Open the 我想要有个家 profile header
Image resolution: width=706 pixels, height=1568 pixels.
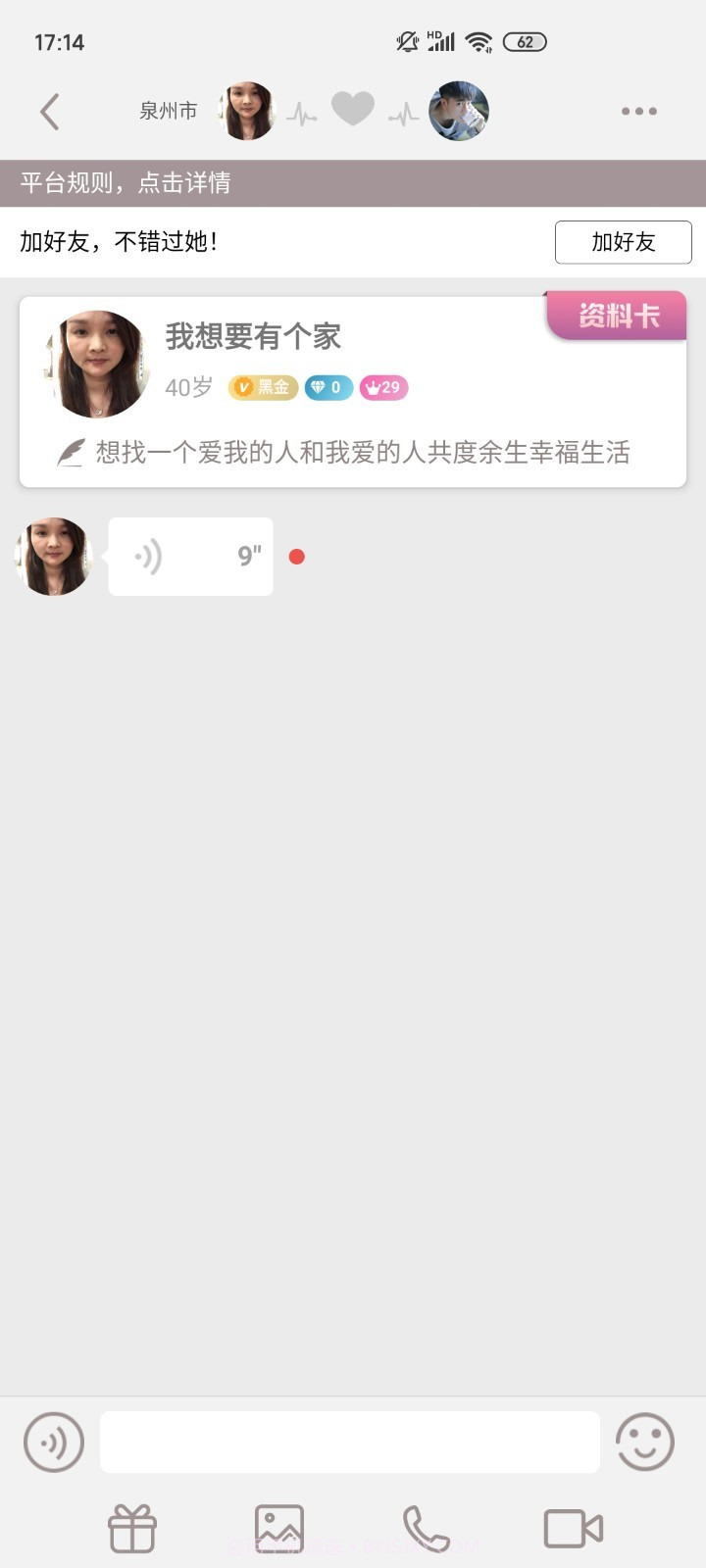pyautogui.click(x=253, y=336)
